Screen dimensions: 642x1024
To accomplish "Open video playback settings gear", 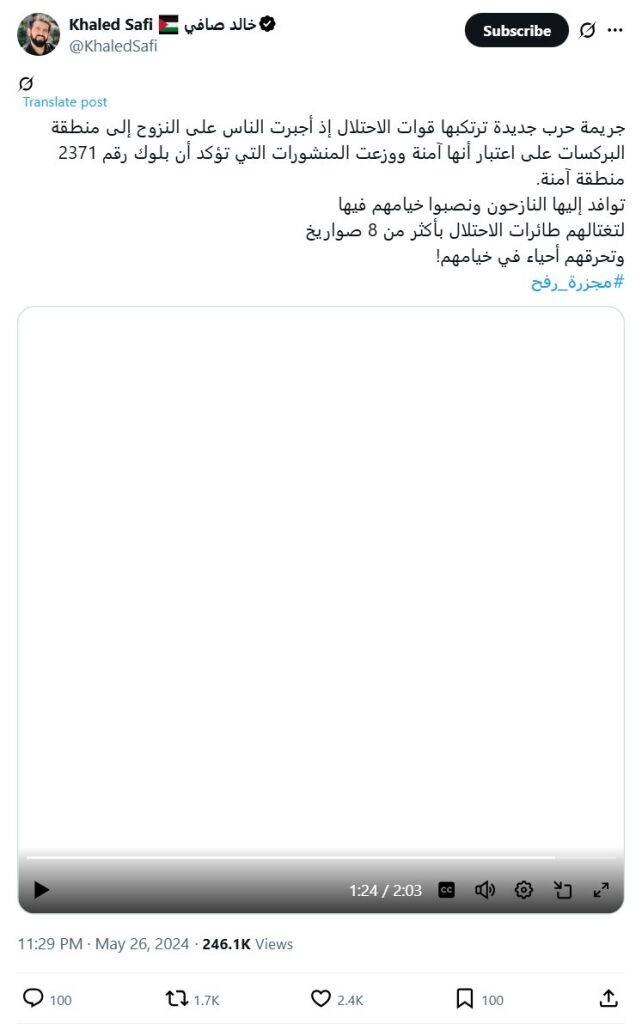I will point(523,889).
